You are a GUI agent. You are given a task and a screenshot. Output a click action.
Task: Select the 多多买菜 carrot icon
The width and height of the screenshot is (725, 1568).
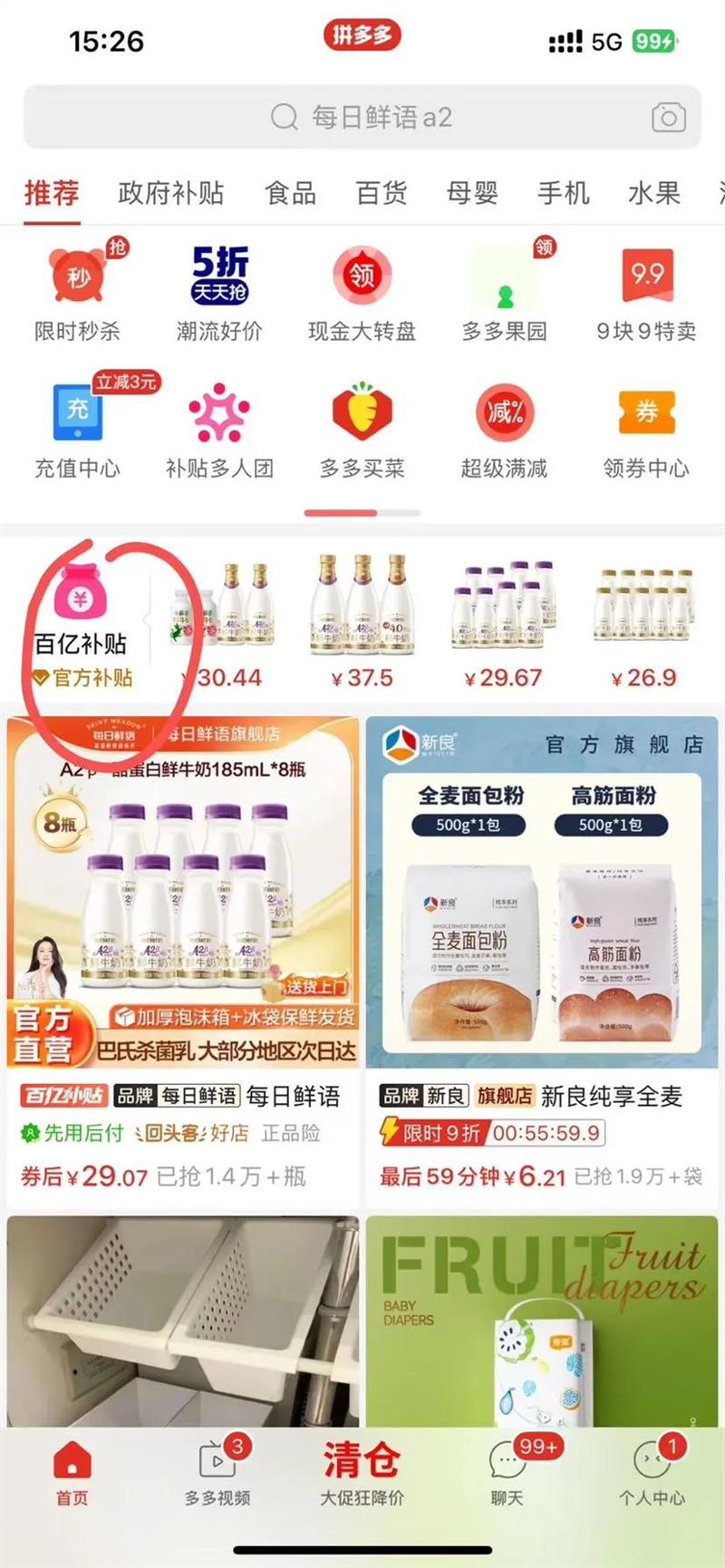click(361, 417)
